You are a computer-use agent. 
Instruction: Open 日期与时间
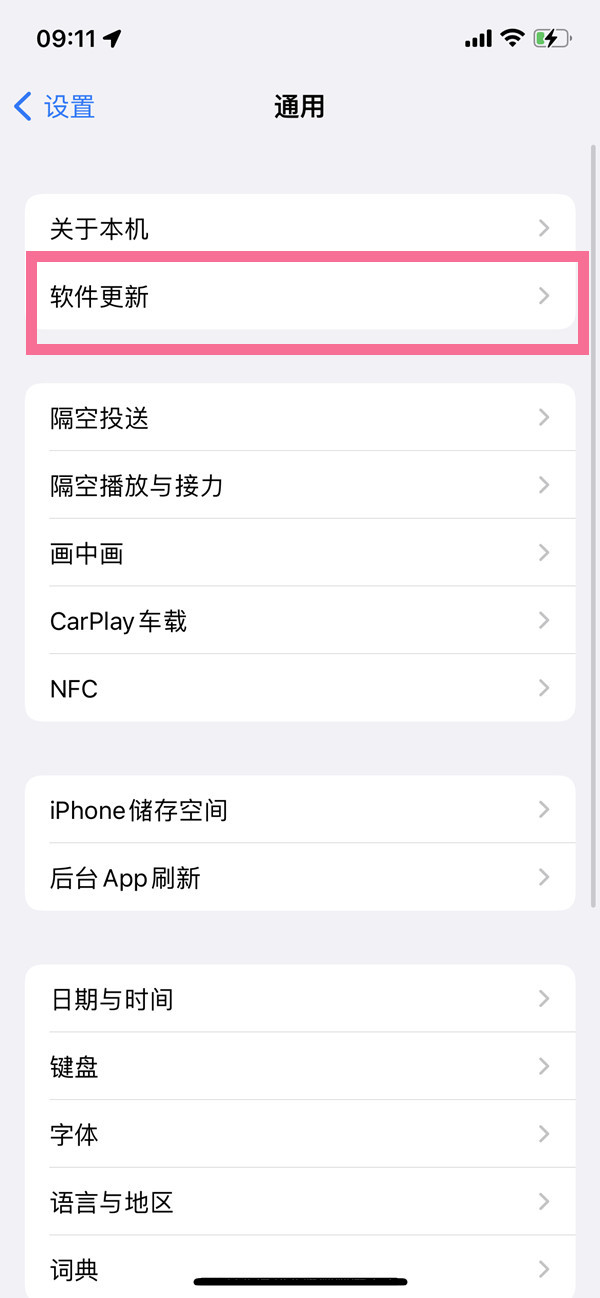coord(299,999)
